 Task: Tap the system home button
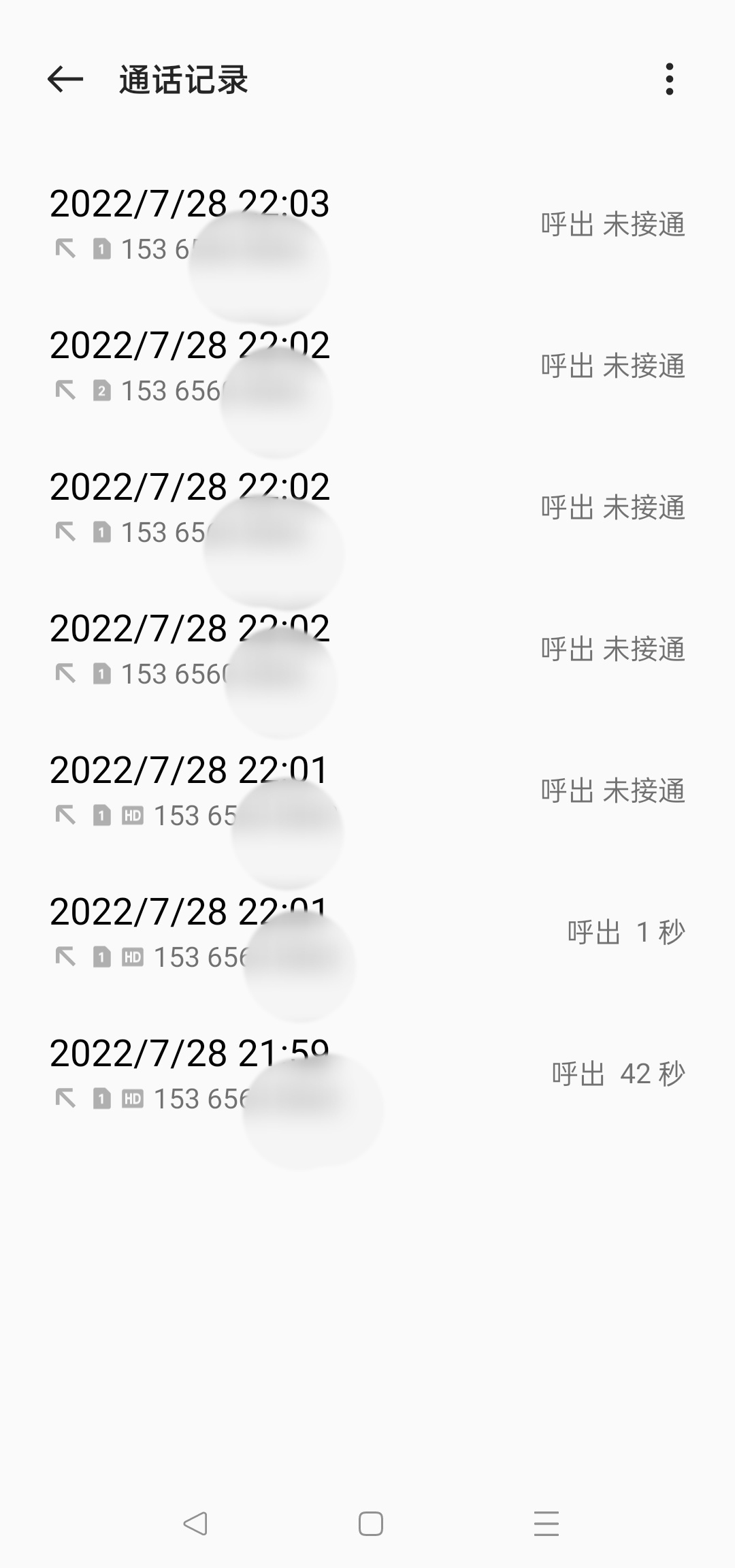click(370, 1524)
